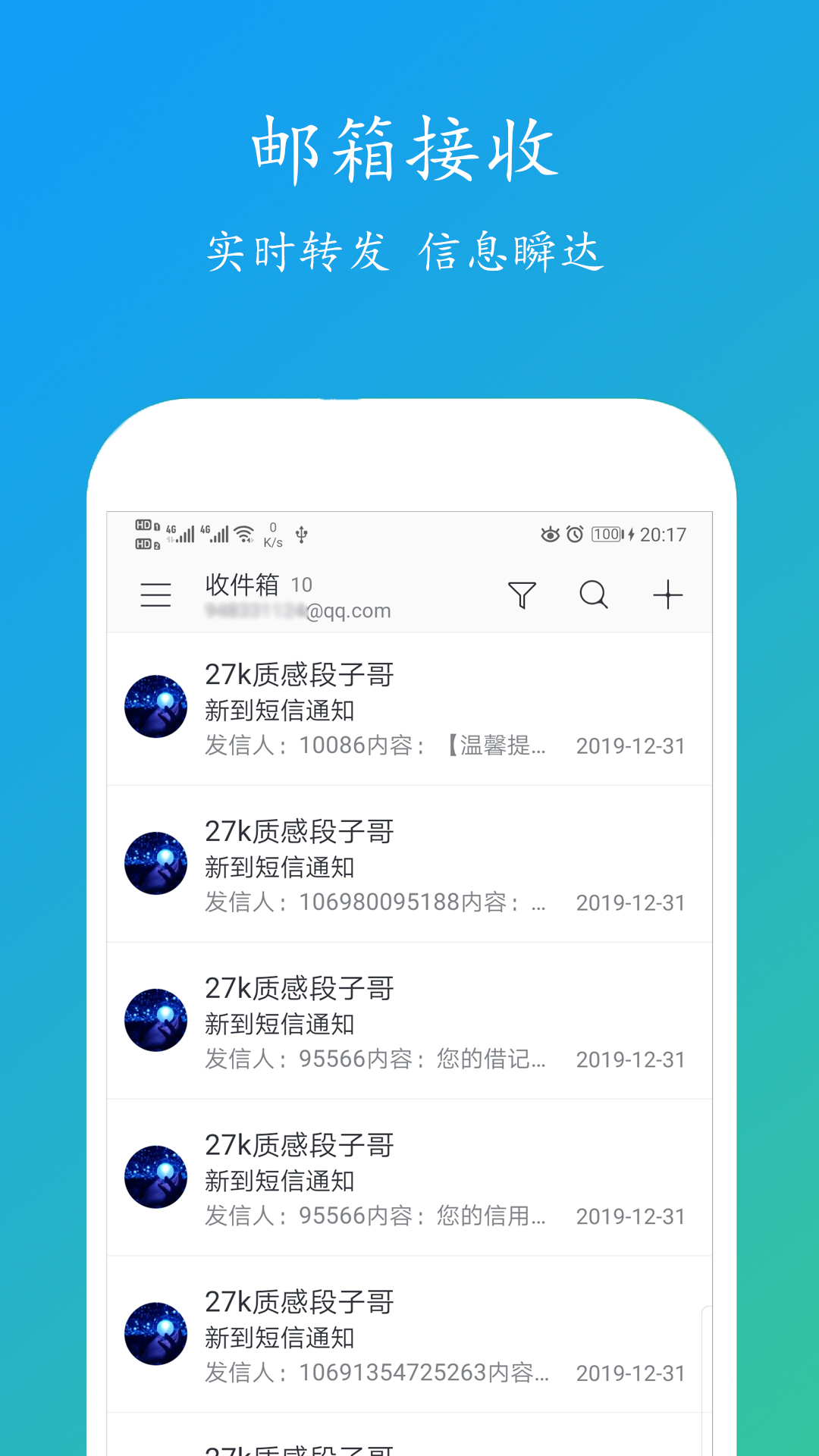Tap the search magnifier icon

(594, 596)
